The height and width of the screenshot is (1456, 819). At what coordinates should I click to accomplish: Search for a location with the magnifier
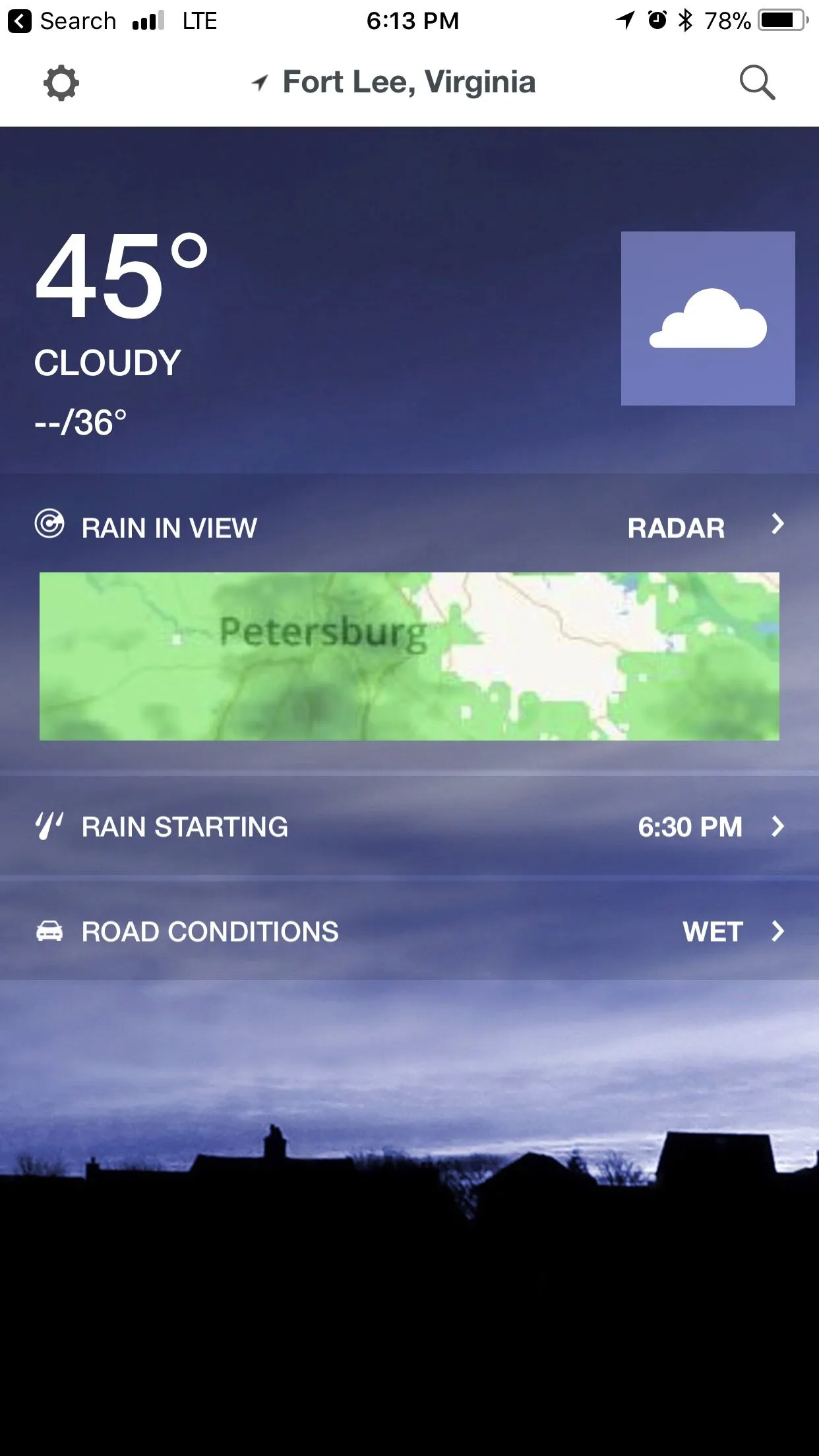coord(757,83)
